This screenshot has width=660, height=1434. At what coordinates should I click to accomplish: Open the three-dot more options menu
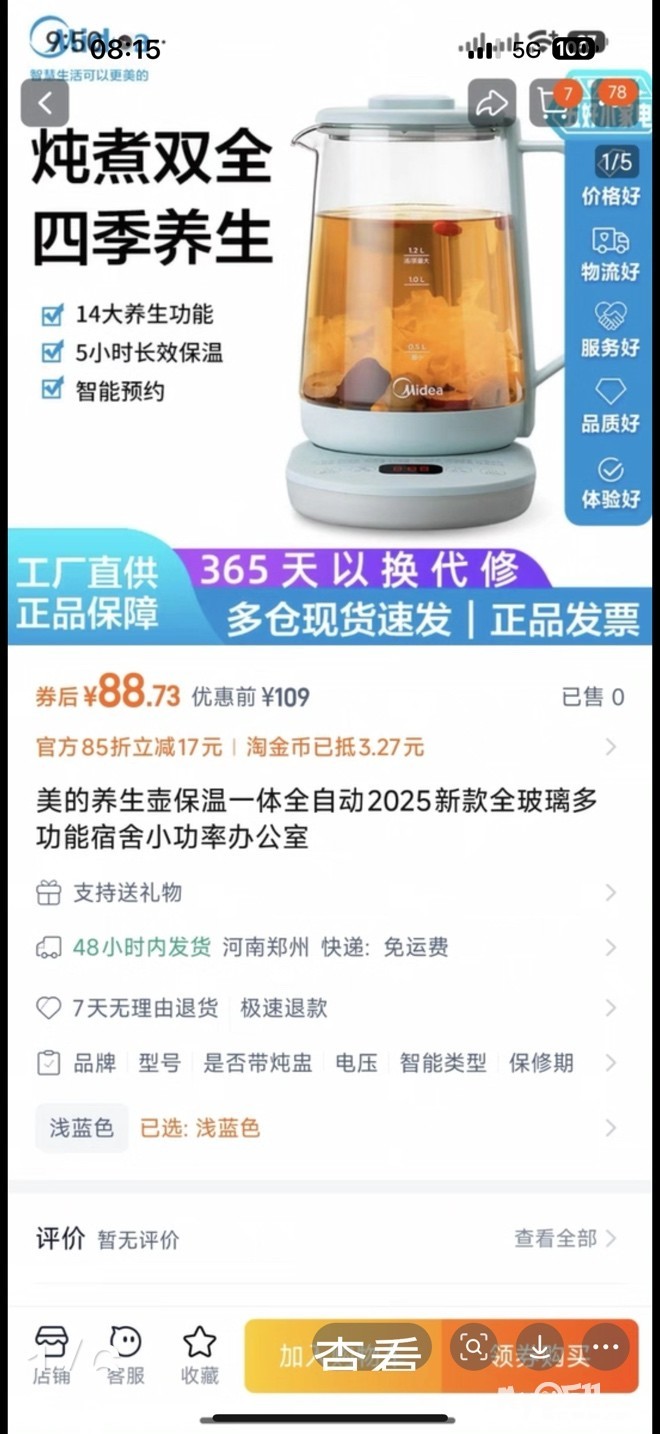tap(606, 1347)
